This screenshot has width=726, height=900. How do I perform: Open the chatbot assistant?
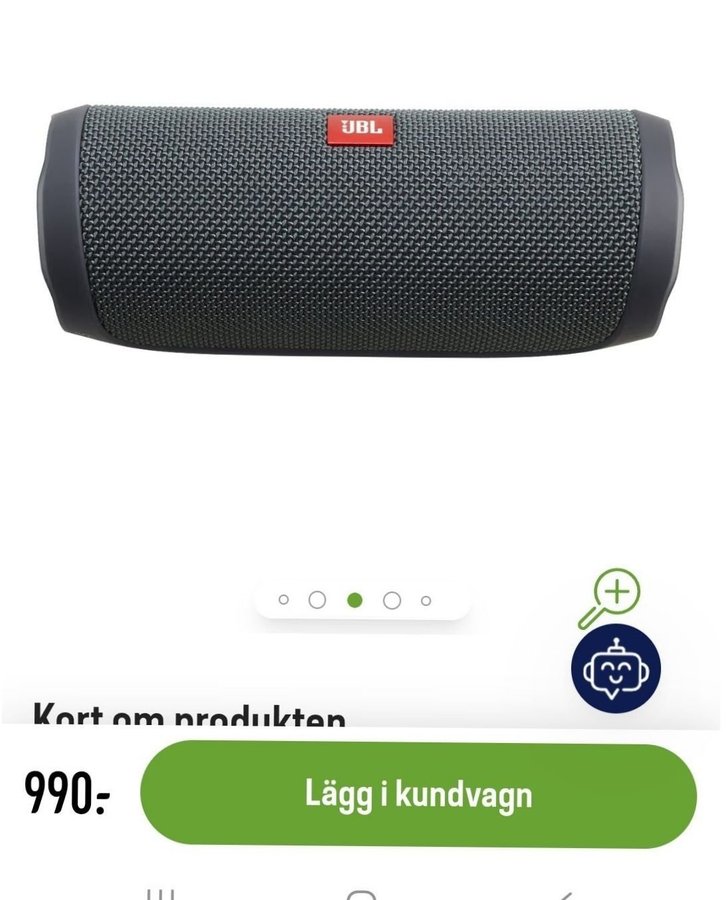pos(616,669)
